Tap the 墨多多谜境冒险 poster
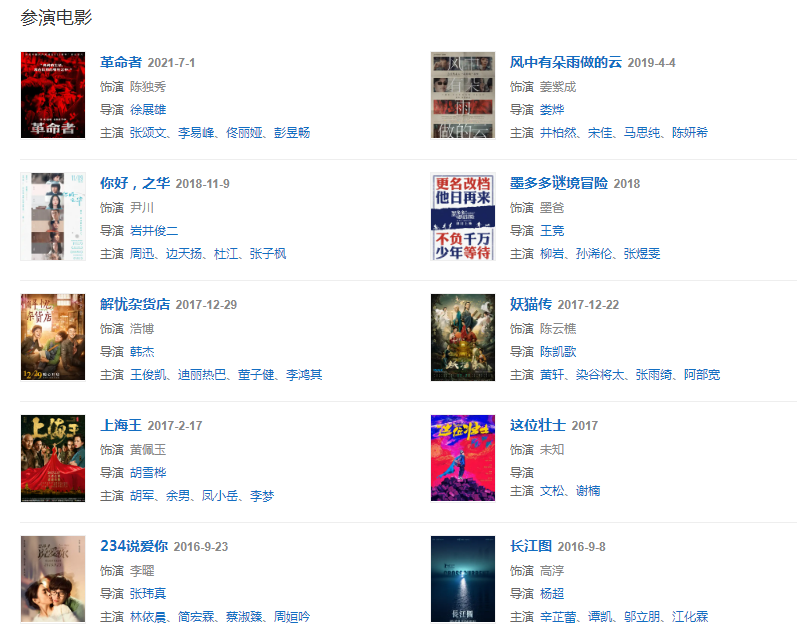This screenshot has width=797, height=636. [463, 216]
